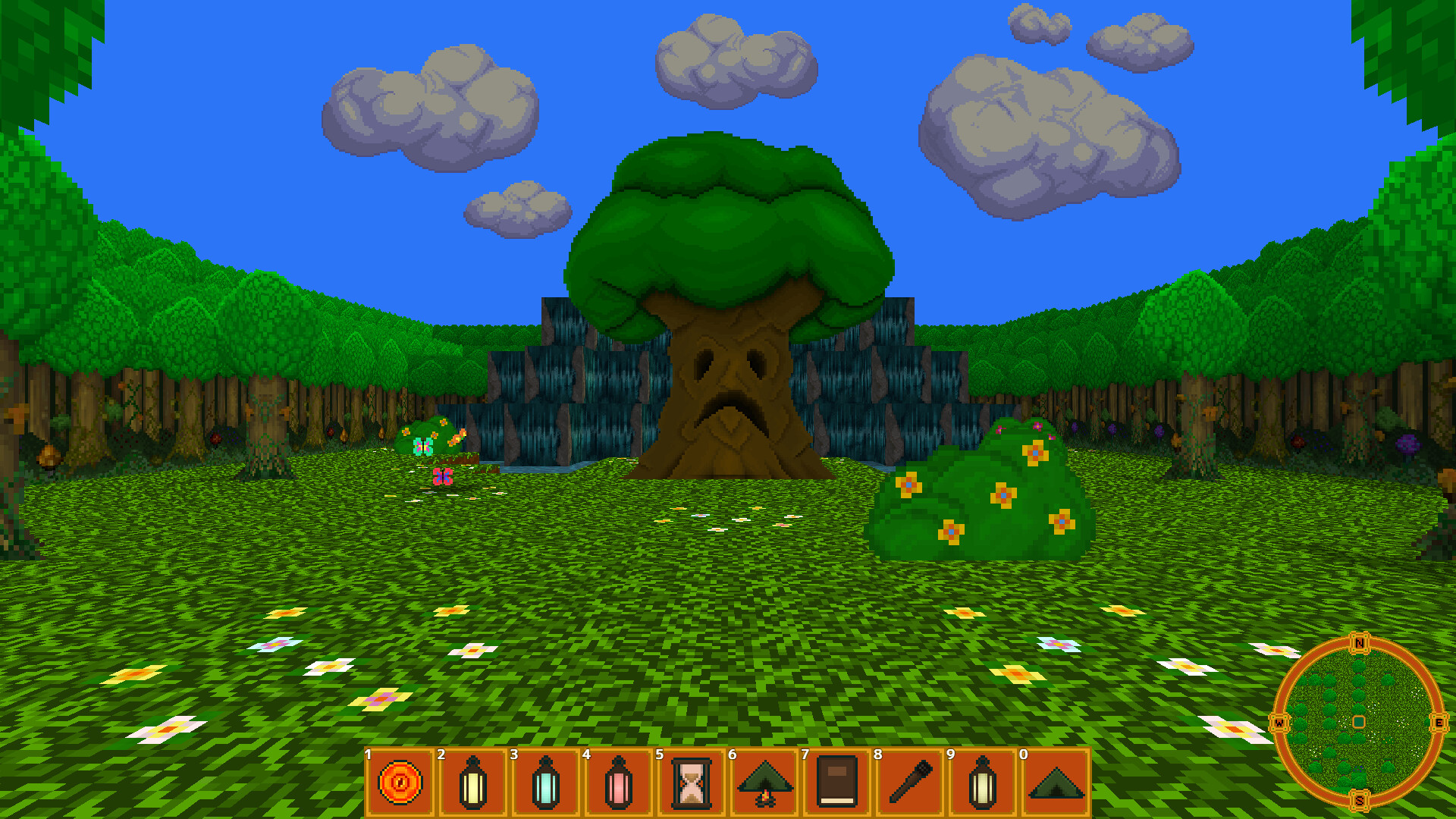Select the yellow lantern in slot 2

tap(472, 782)
